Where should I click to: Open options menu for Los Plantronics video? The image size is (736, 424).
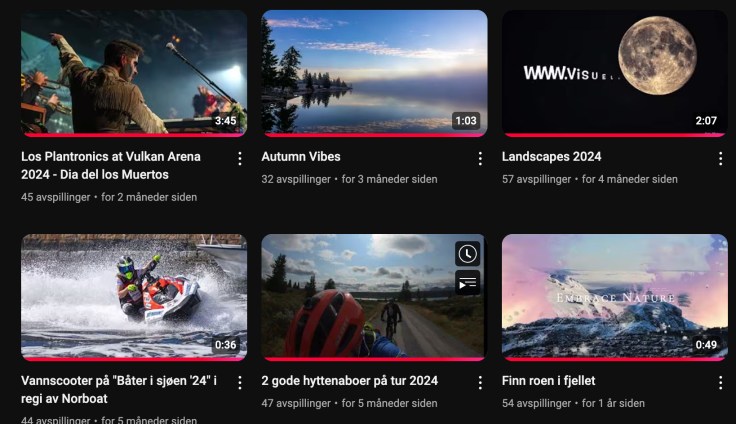[240, 158]
